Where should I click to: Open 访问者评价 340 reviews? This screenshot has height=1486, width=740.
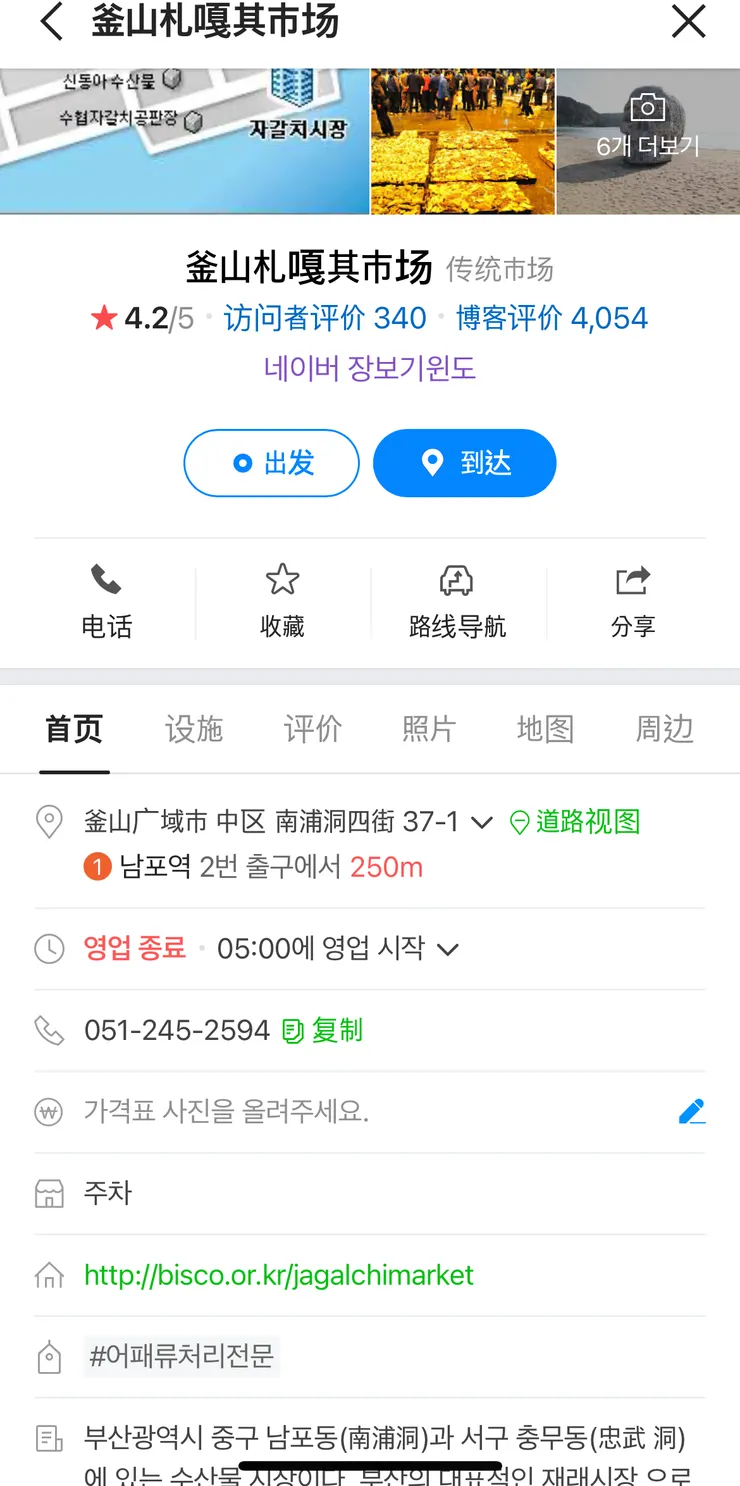point(325,318)
